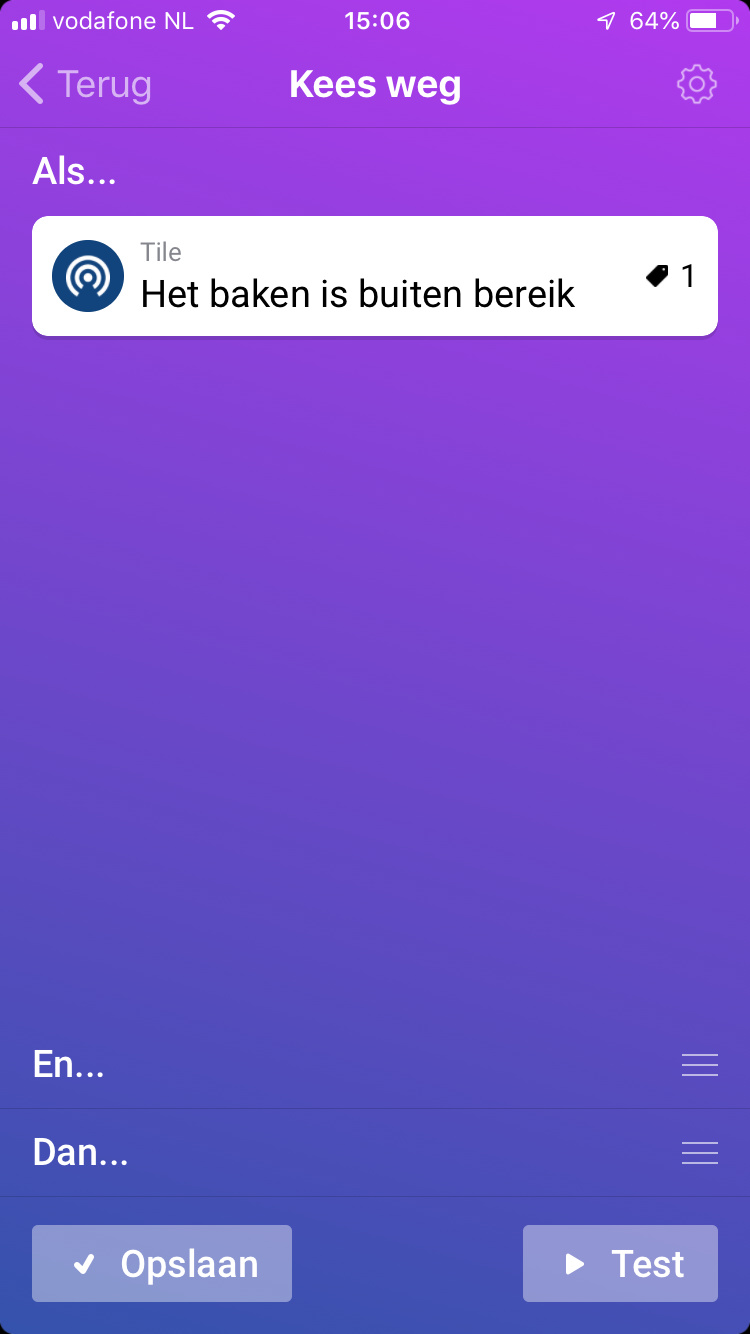Go back with the Terug button
This screenshot has height=1334, width=750.
pyautogui.click(x=86, y=85)
